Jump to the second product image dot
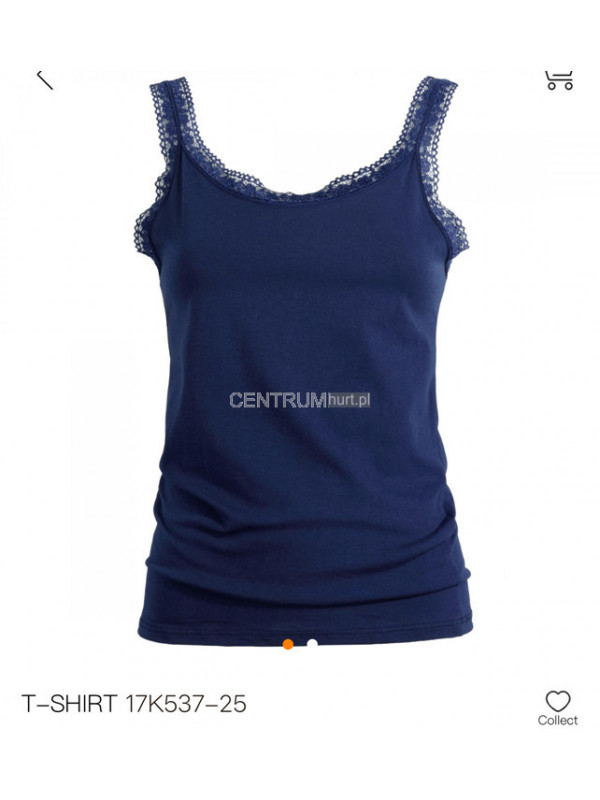The image size is (600, 800). (x=313, y=644)
